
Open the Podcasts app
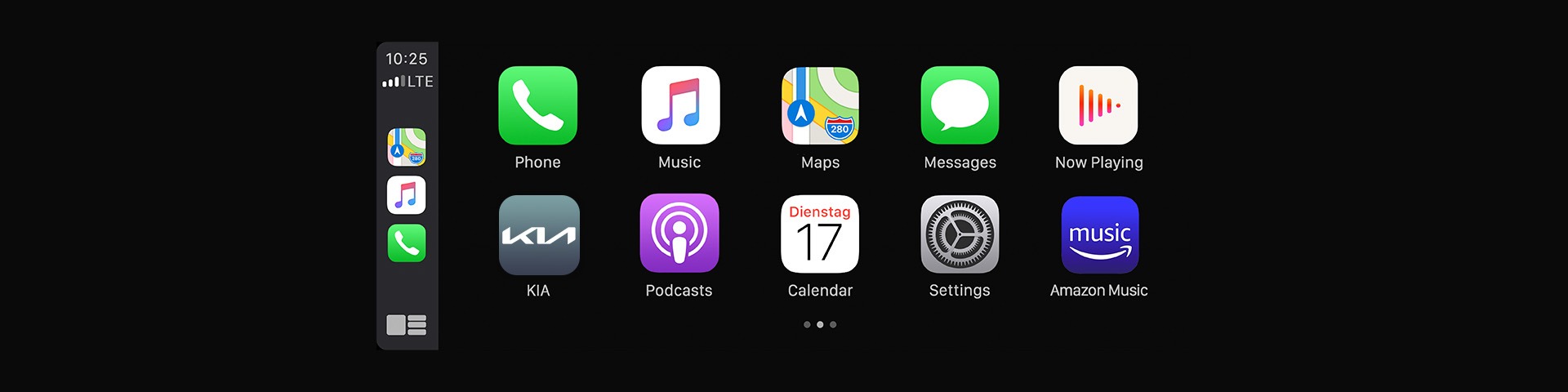[679, 234]
